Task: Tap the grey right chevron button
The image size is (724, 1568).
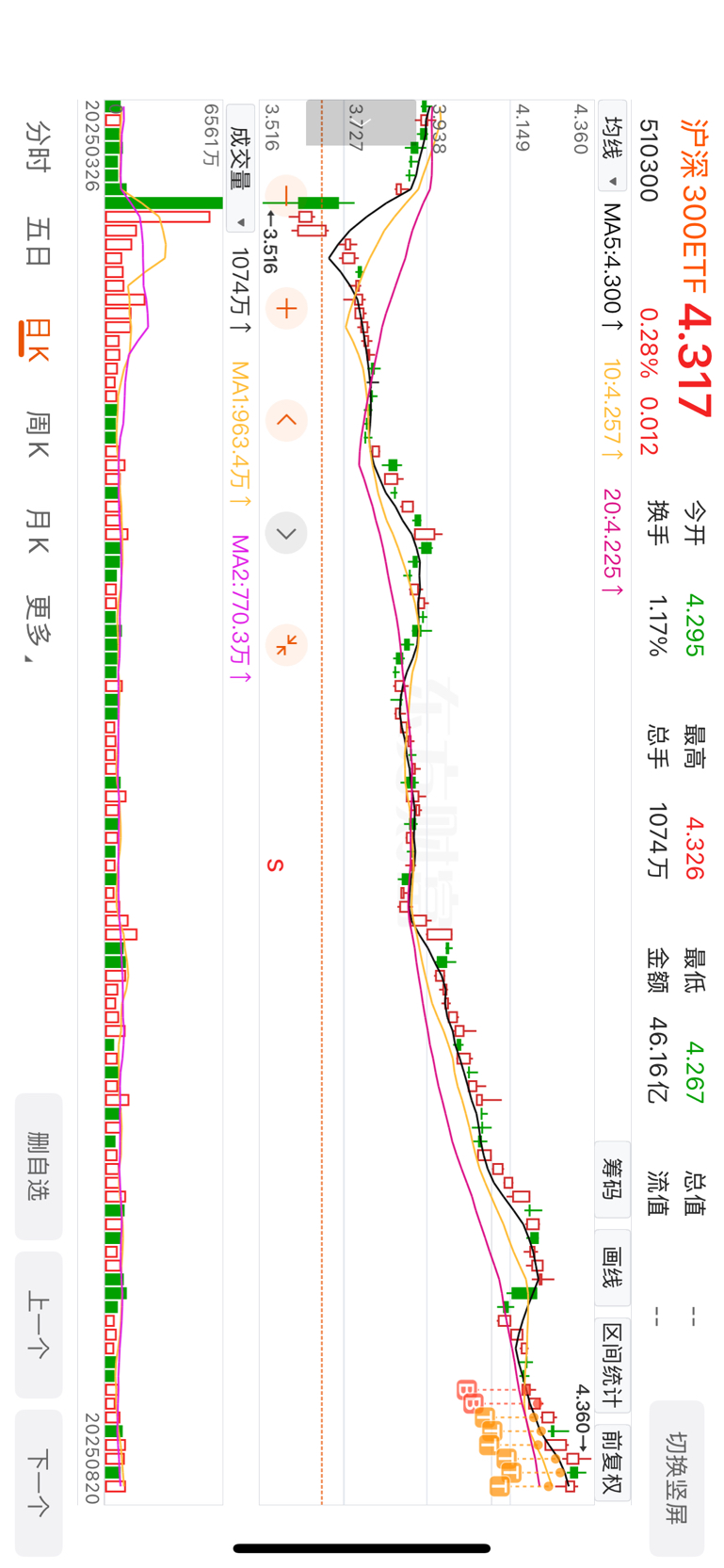Action: click(x=286, y=533)
